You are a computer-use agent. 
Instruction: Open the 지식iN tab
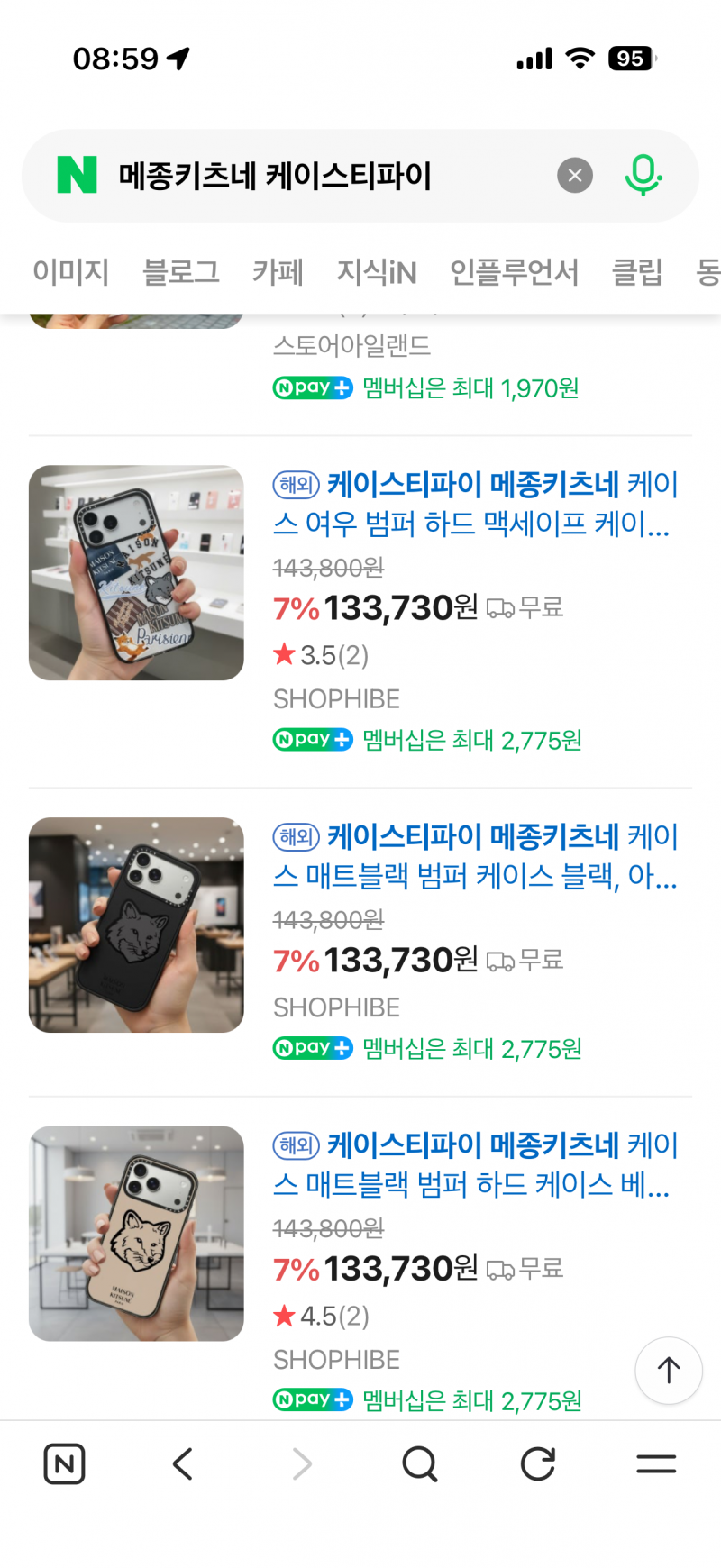click(377, 272)
